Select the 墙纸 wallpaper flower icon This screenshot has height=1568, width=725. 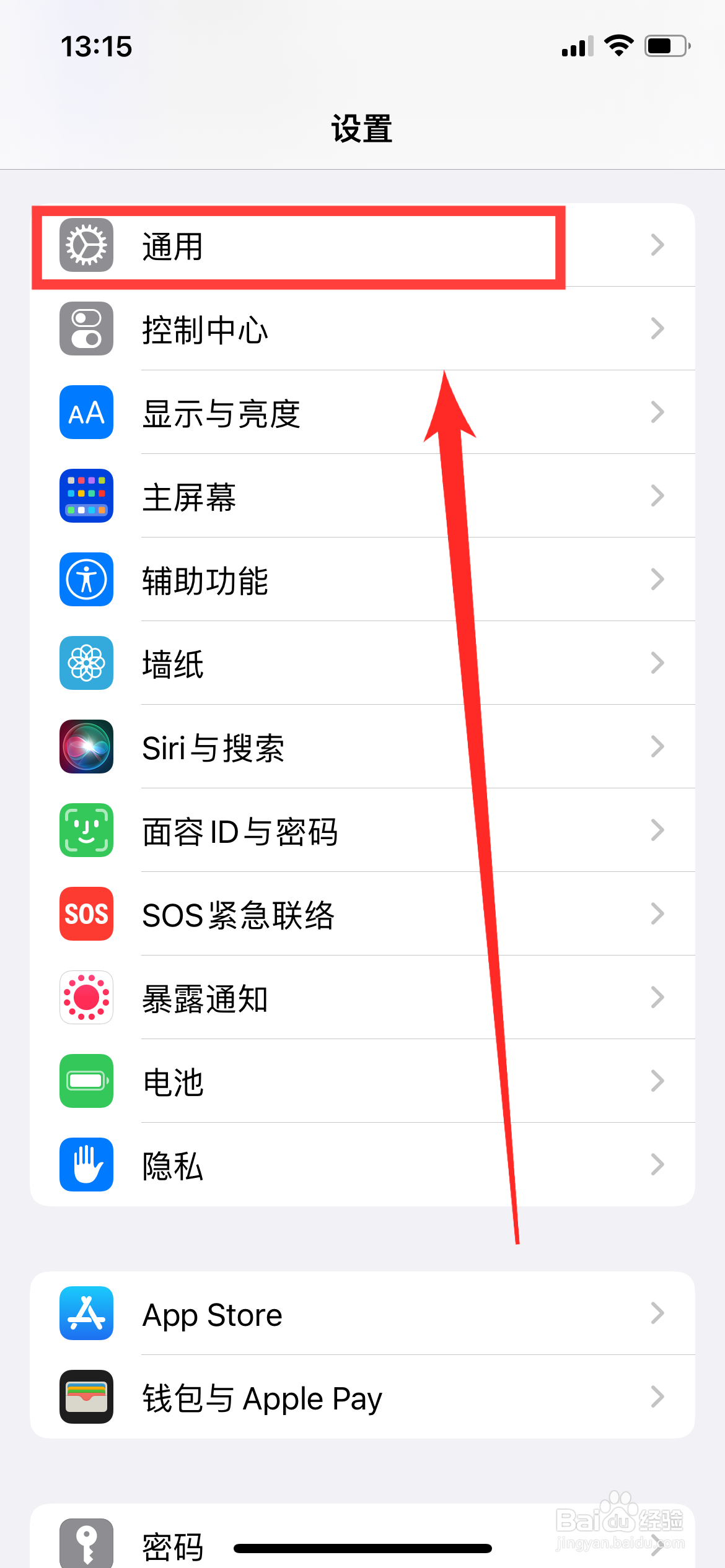[86, 663]
